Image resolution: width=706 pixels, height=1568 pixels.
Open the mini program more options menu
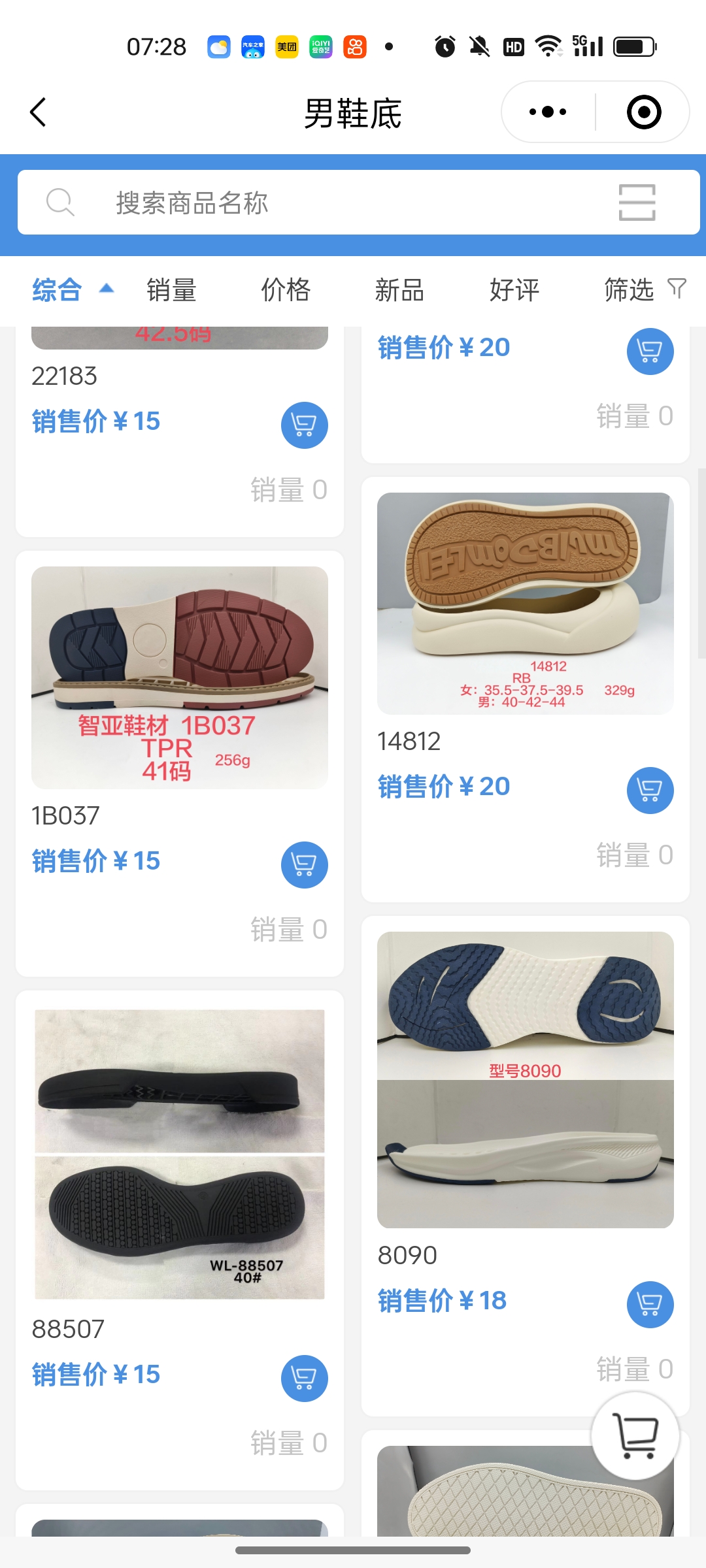[x=548, y=112]
